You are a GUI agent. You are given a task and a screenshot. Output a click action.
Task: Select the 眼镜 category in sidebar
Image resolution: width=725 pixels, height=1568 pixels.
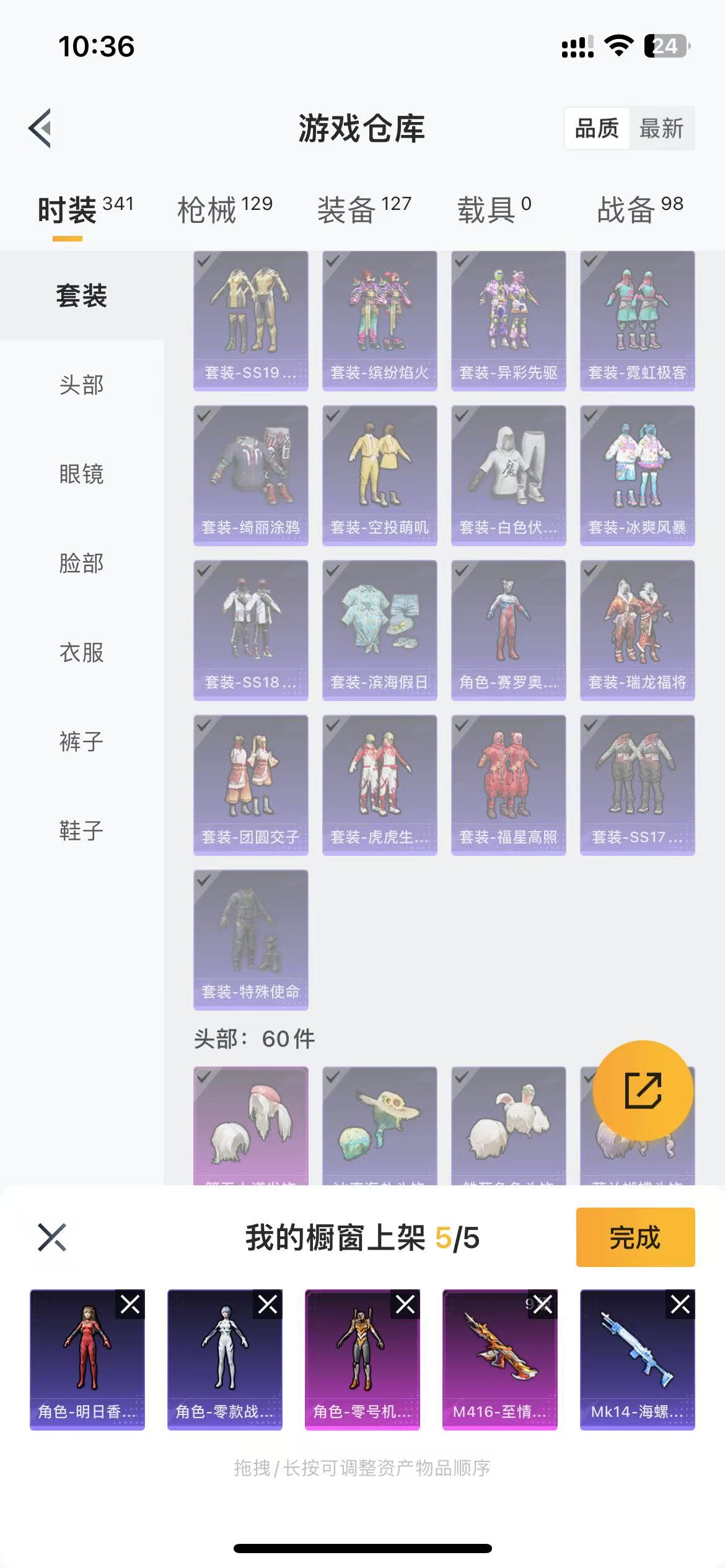82,474
